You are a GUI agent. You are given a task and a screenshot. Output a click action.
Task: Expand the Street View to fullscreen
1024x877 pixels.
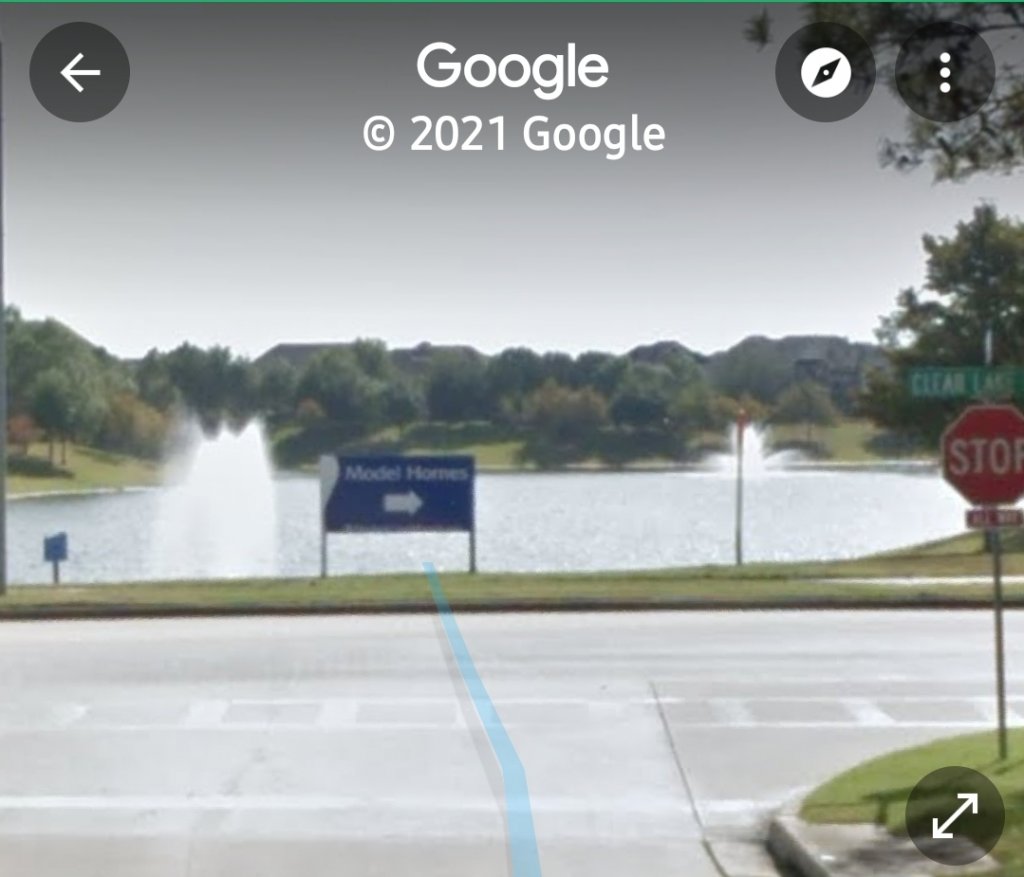coord(954,815)
